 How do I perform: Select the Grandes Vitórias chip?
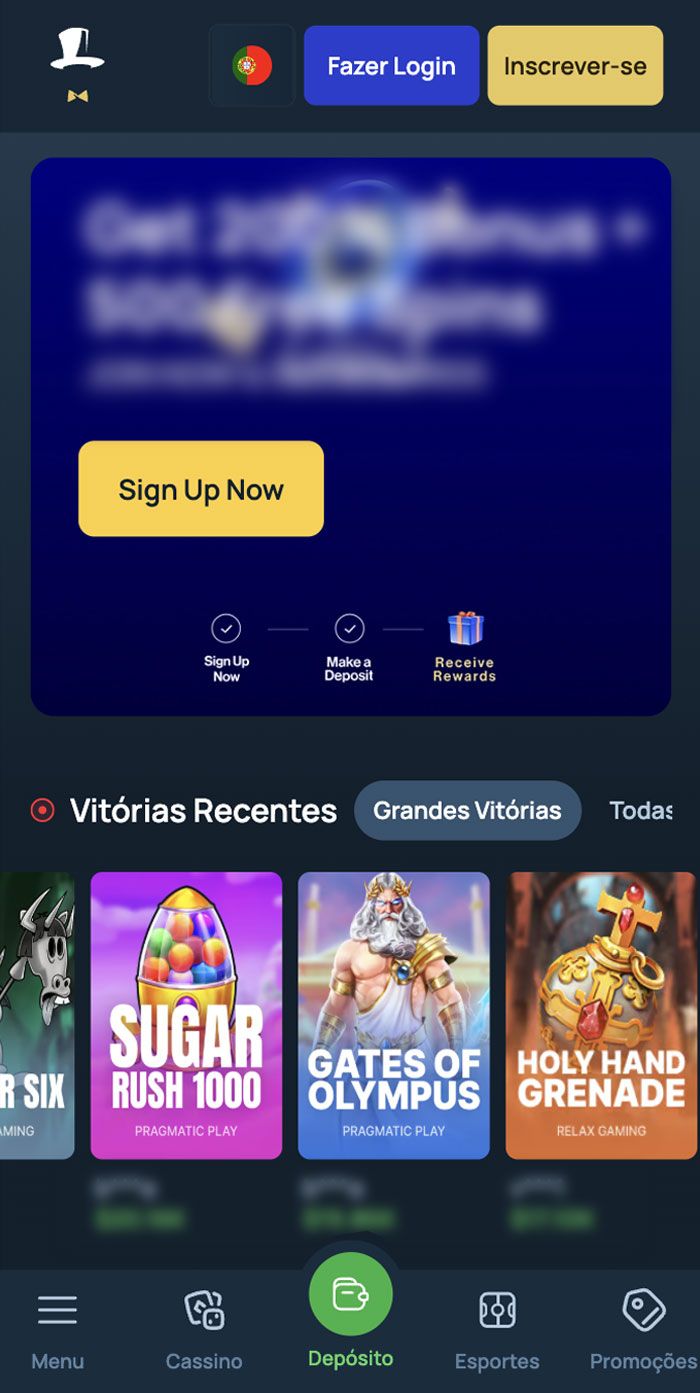[x=467, y=810]
